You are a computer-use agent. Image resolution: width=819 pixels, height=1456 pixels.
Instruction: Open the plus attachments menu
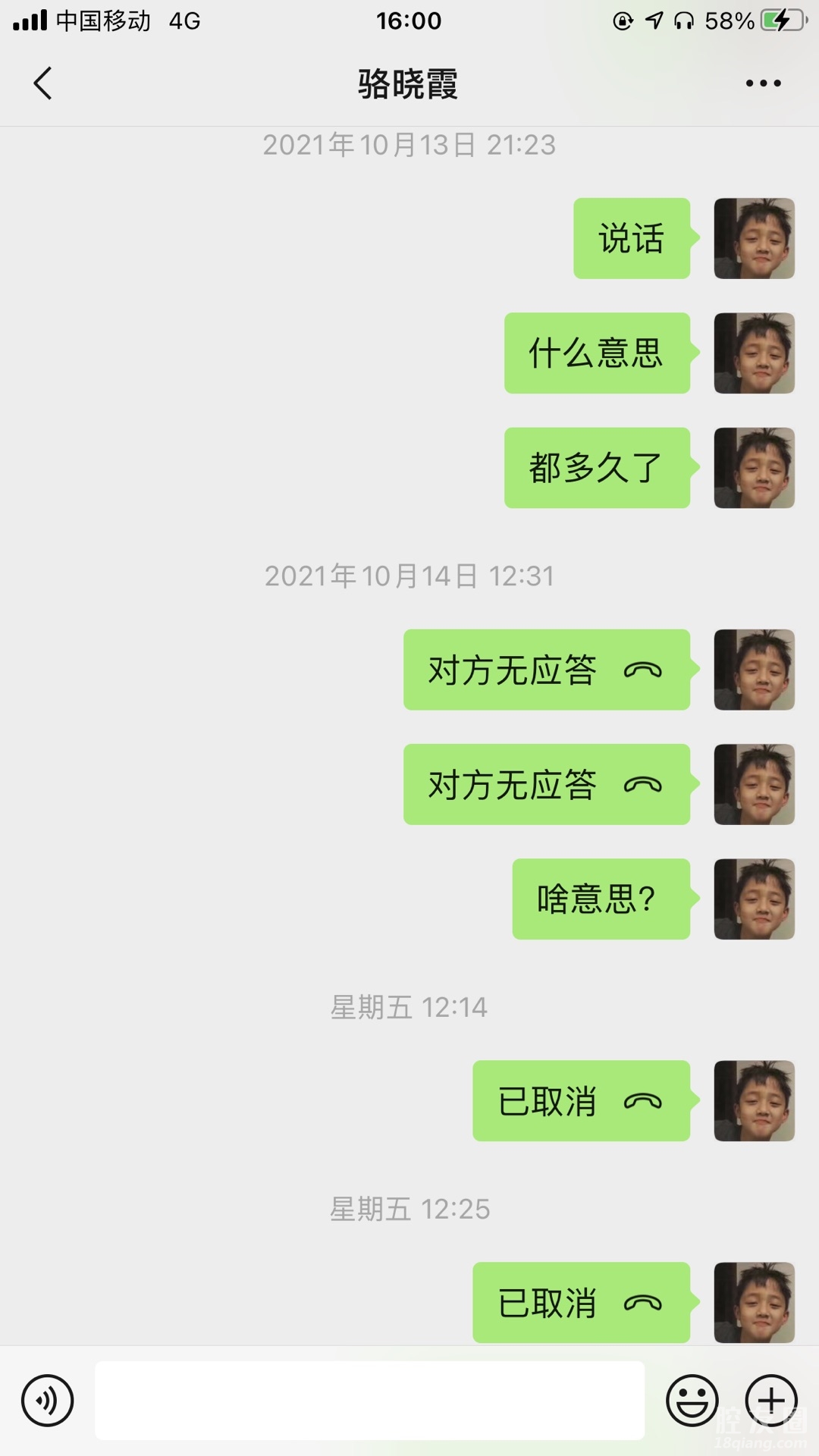tap(771, 1401)
